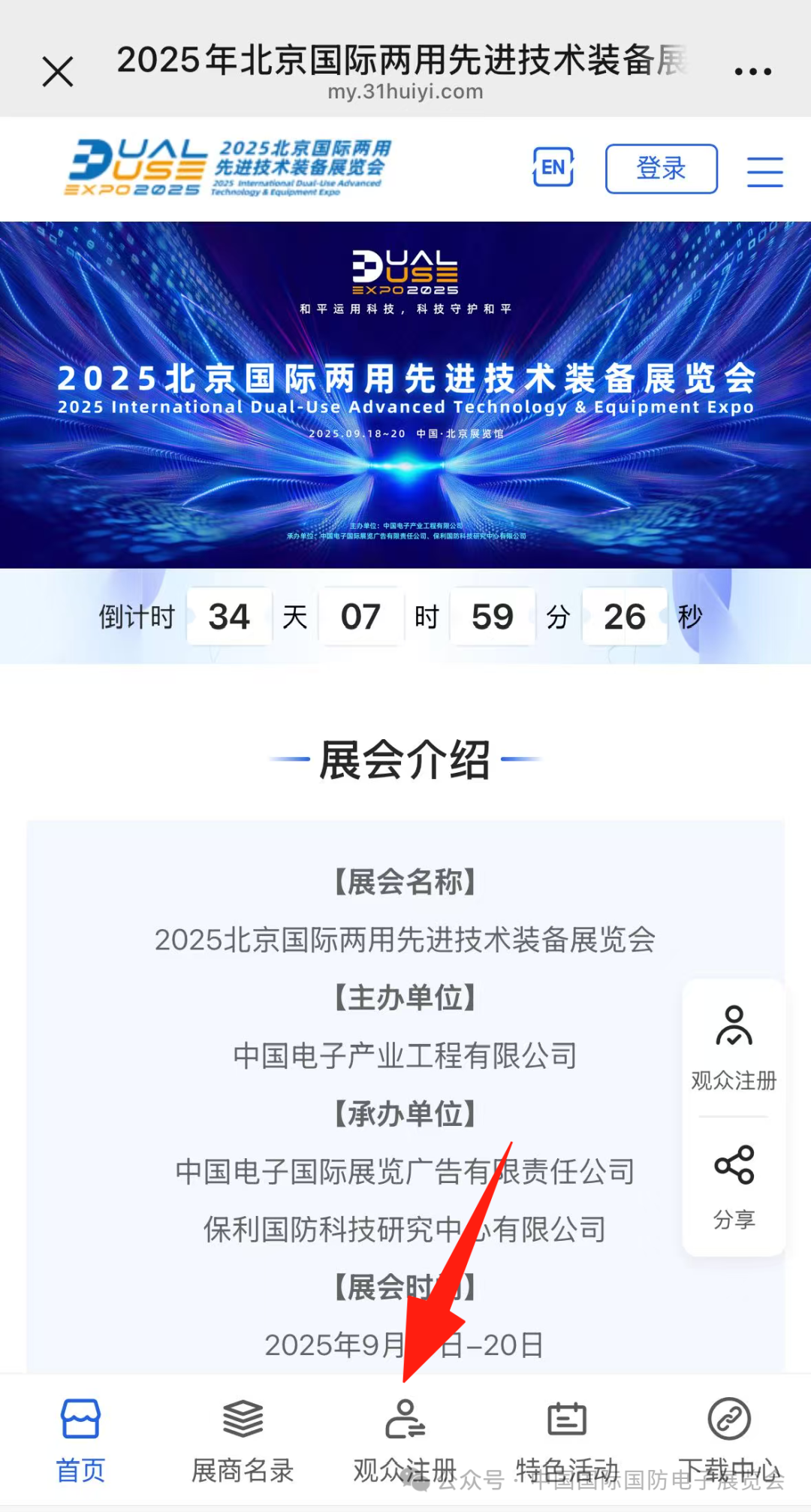
Task: Open the hamburger menu
Action: tap(764, 171)
